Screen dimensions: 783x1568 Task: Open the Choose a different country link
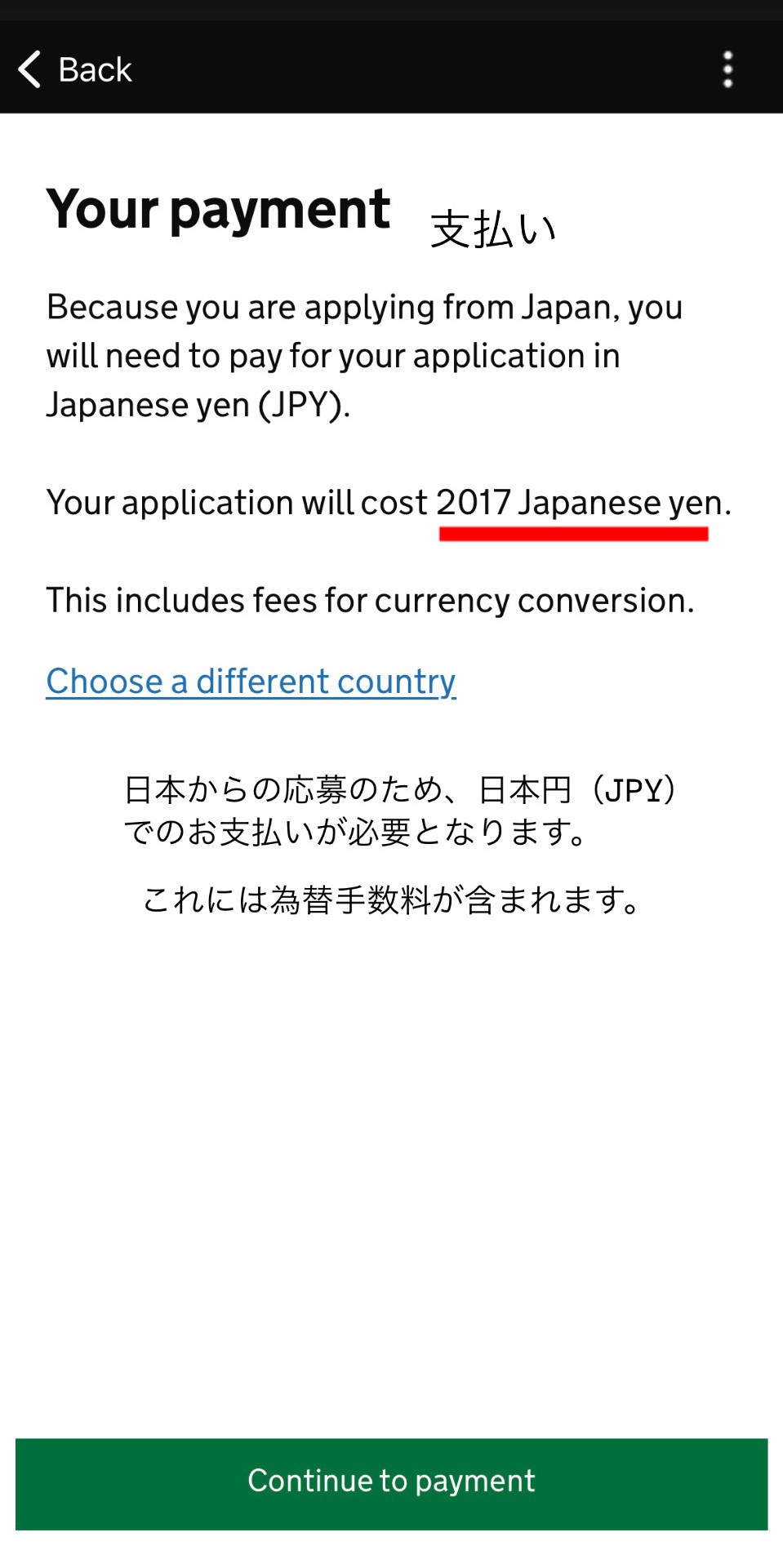251,682
